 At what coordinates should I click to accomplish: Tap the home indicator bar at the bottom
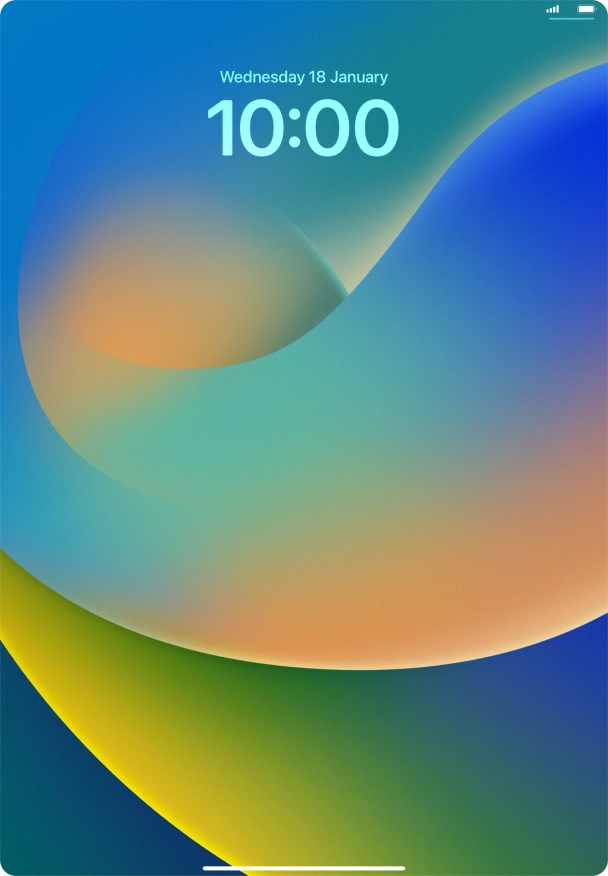coord(304,867)
